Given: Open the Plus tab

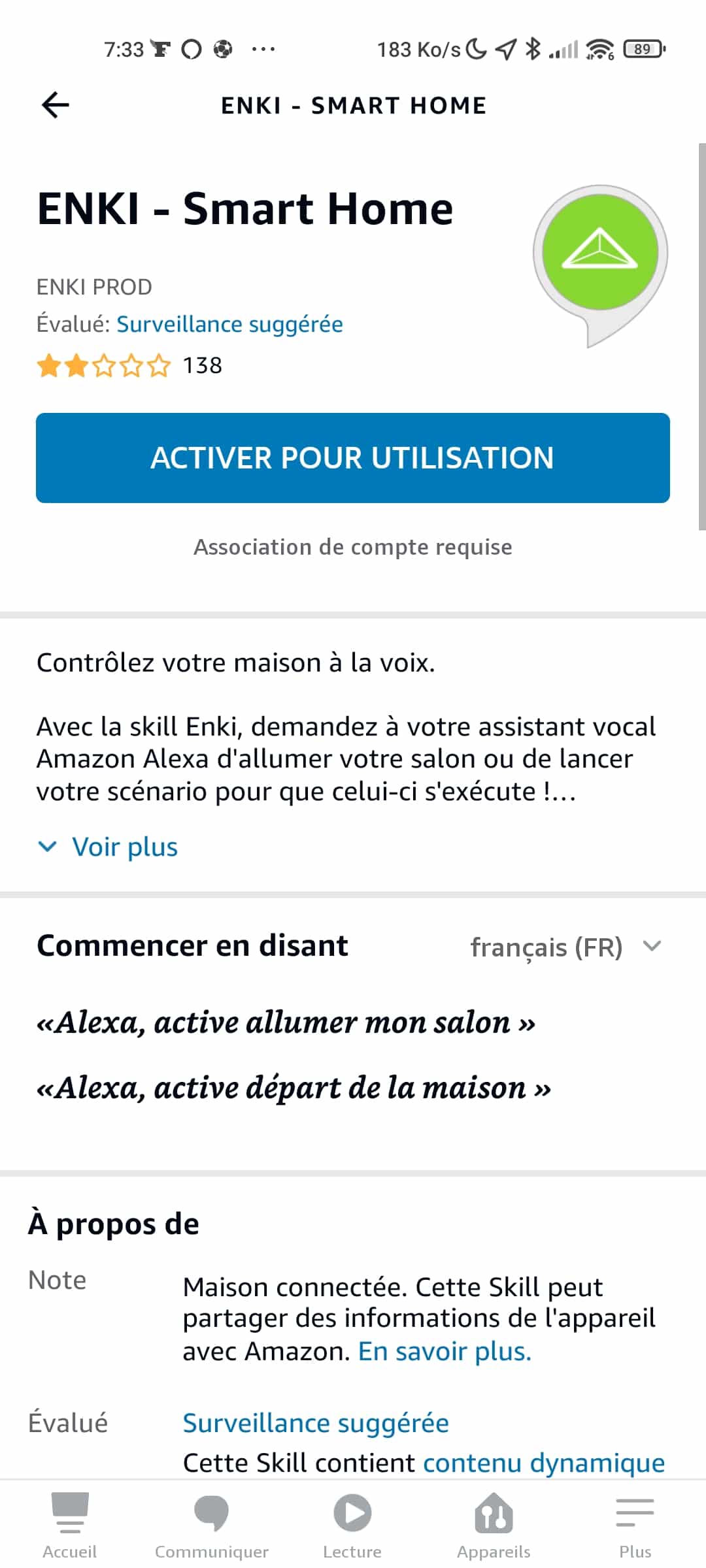Looking at the screenshot, I should point(635,1526).
